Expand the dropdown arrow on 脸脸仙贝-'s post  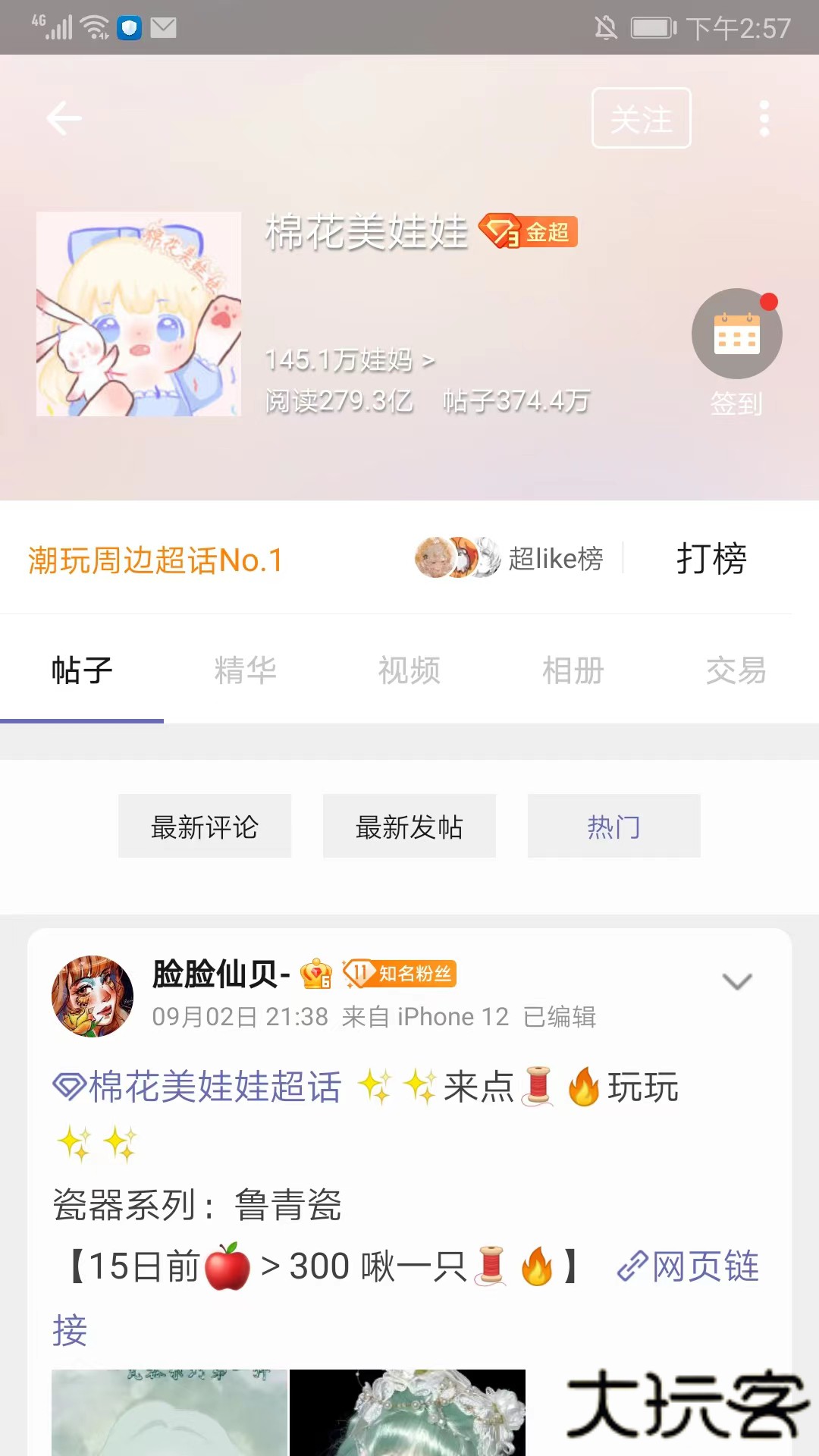pos(736,982)
